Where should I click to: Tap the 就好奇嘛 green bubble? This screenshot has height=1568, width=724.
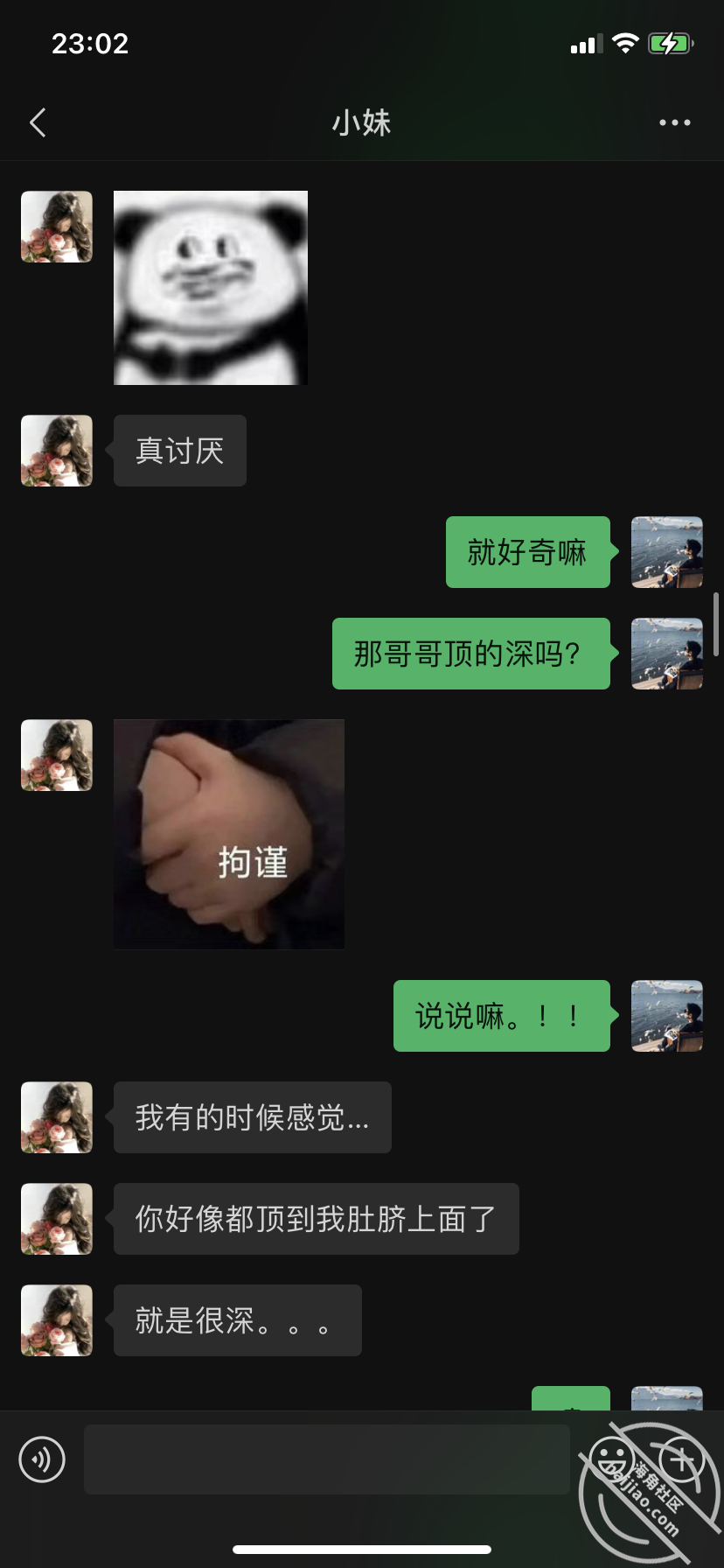click(x=527, y=553)
